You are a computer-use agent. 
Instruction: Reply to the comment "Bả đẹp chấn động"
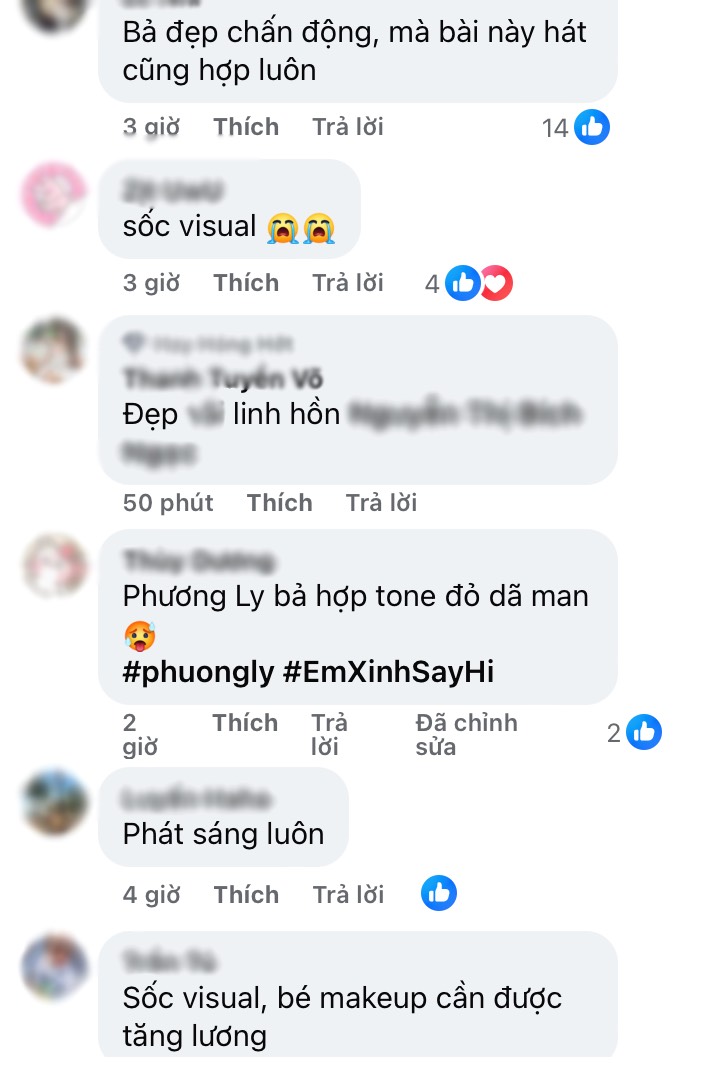tap(347, 127)
